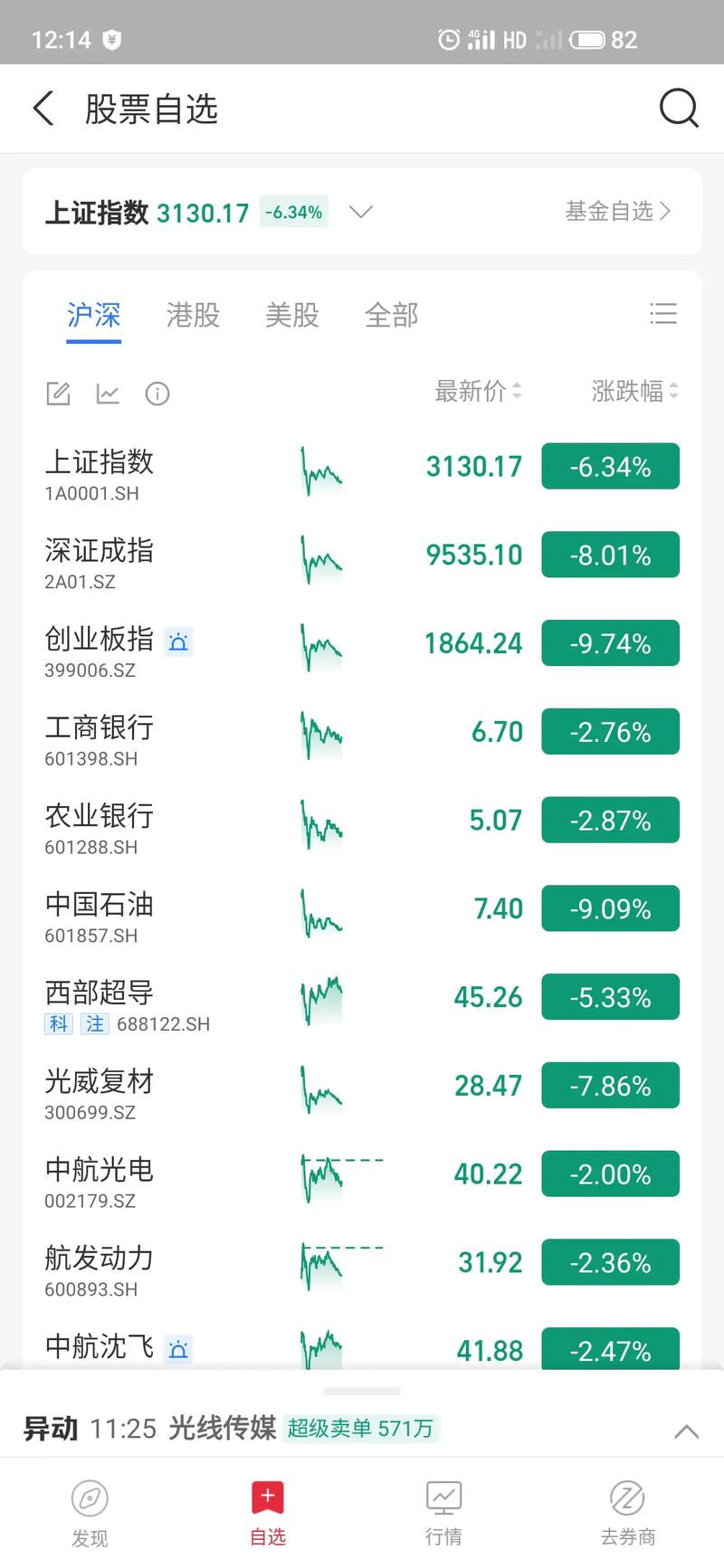Switch to the 港股 tab
The image size is (724, 1568).
point(192,315)
